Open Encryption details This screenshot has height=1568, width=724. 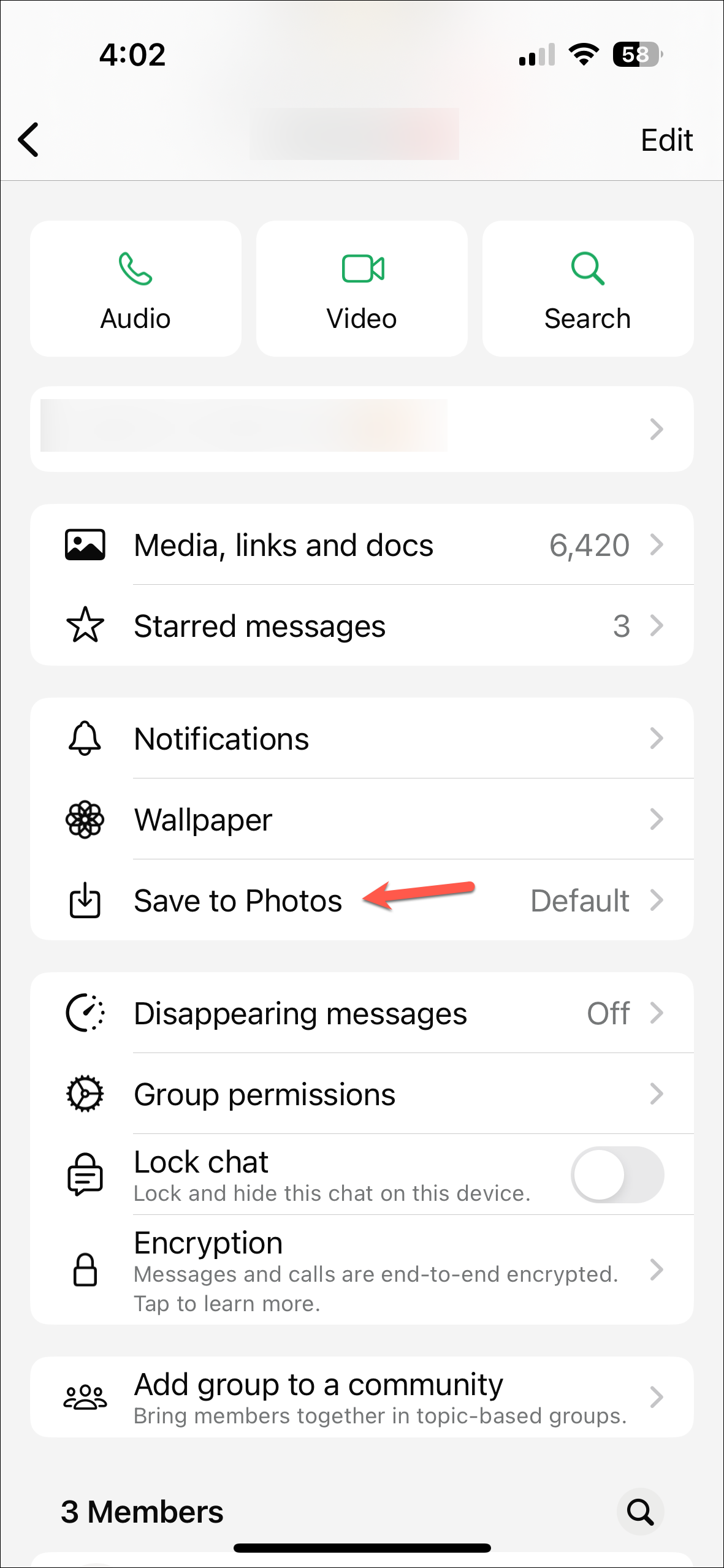point(362,1270)
